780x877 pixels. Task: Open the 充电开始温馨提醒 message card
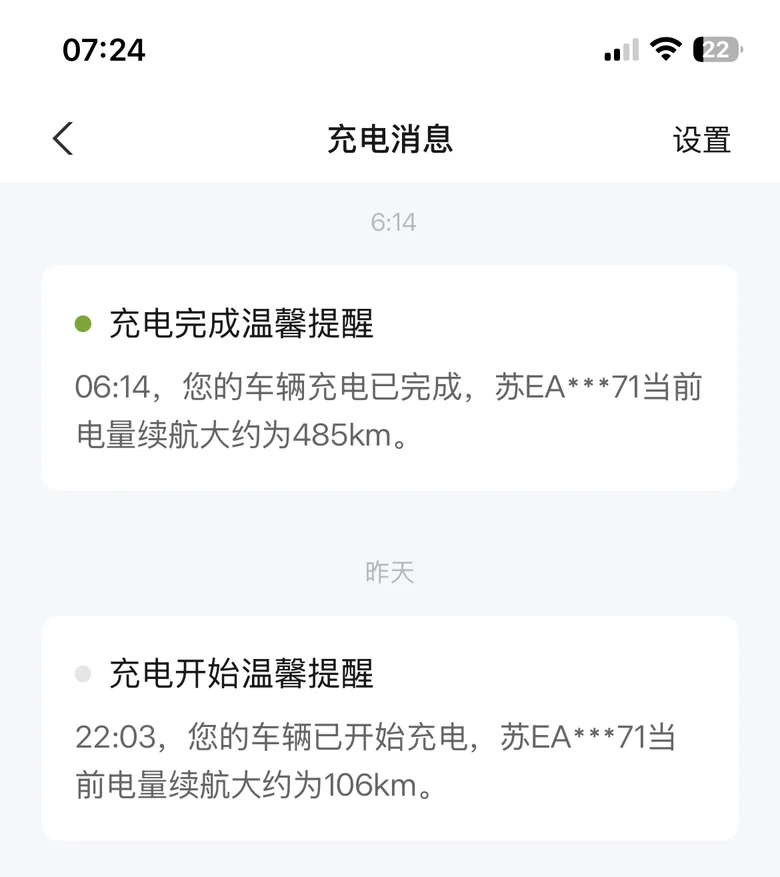[389, 728]
